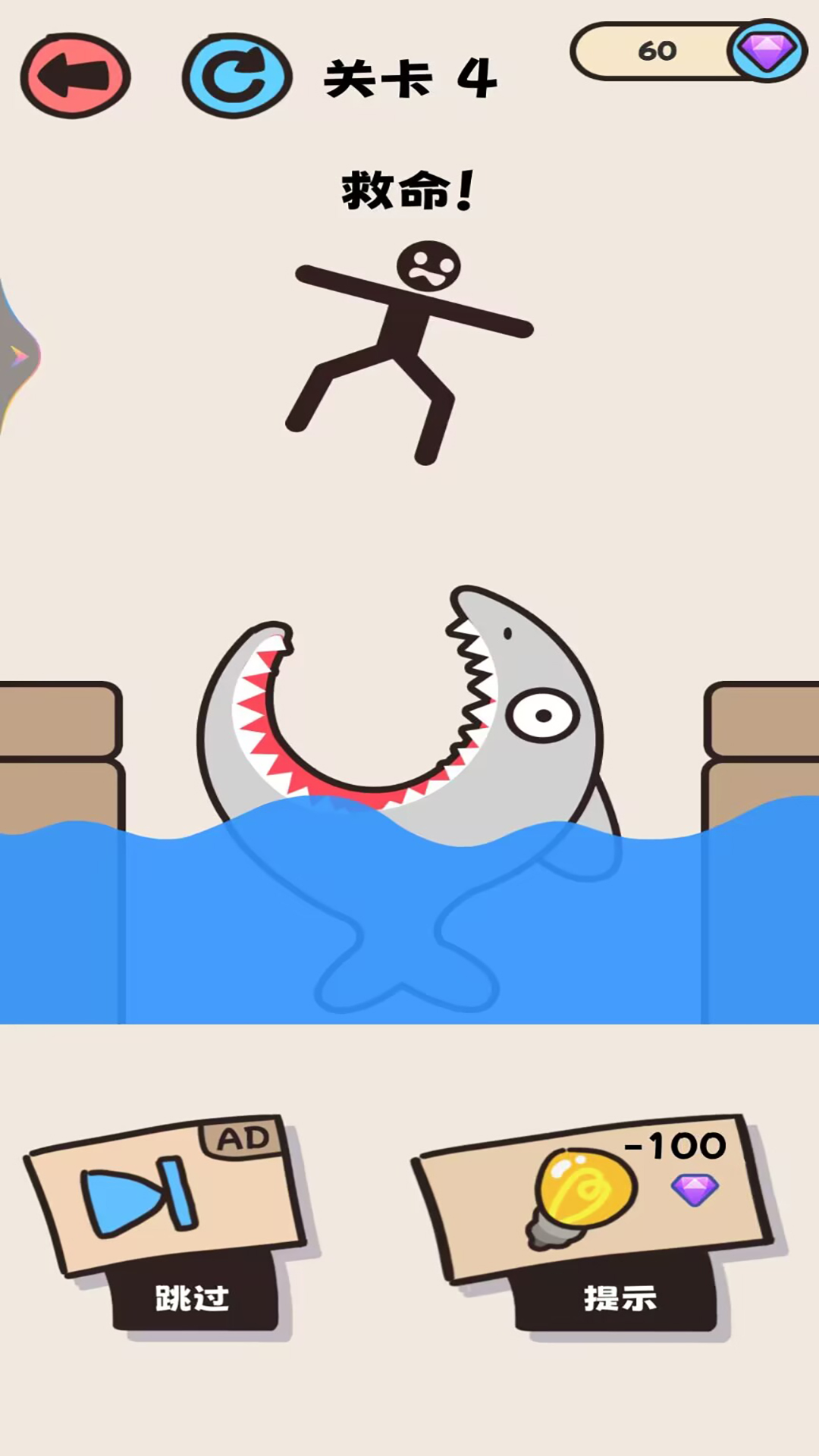Expand the side panel arrow tab
Screen dimensions: 819x1456
[17, 356]
